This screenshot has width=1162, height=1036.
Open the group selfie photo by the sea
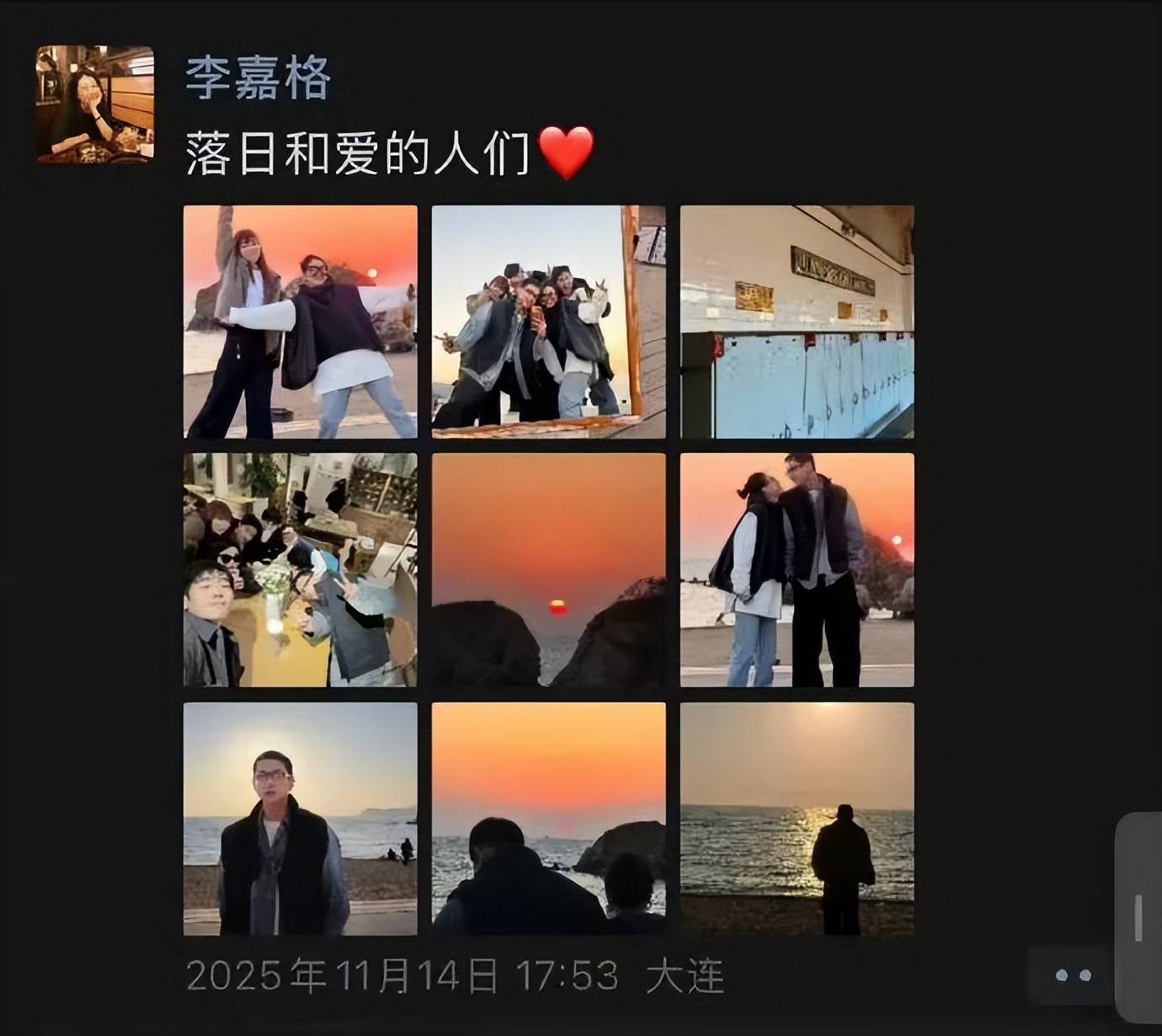click(548, 322)
